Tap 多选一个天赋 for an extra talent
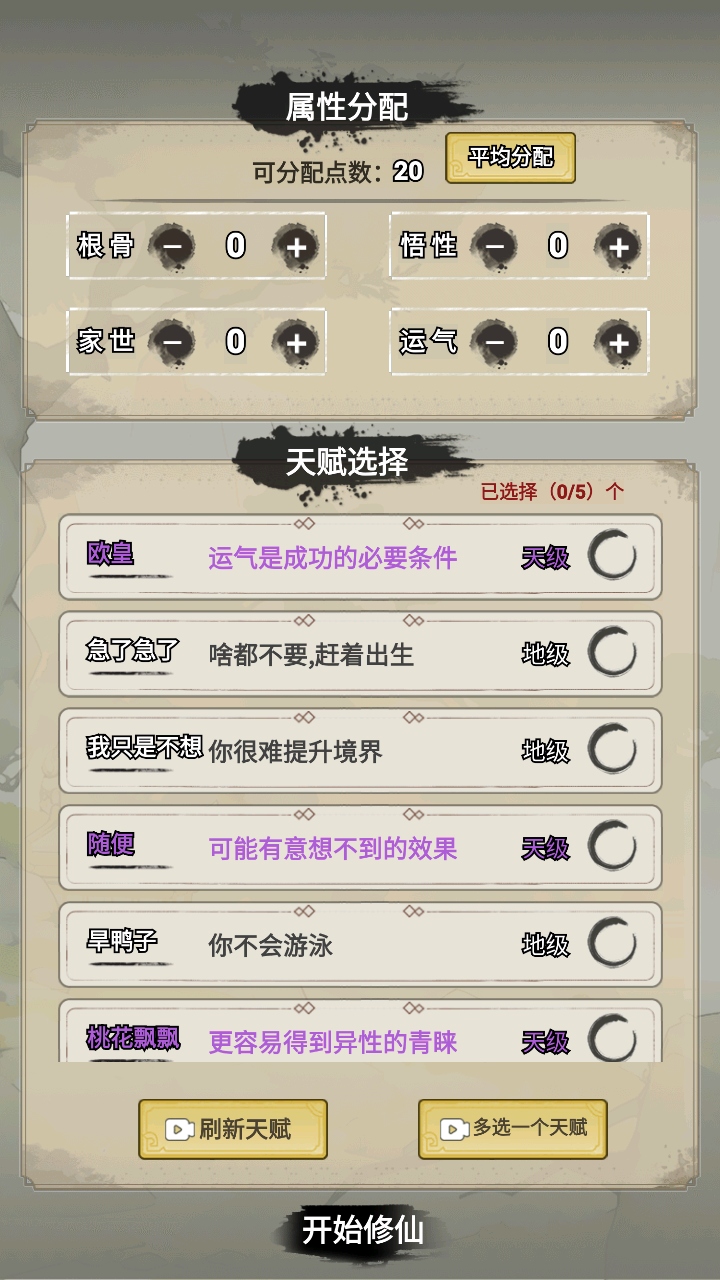This screenshot has height=1280, width=720. coord(513,1129)
